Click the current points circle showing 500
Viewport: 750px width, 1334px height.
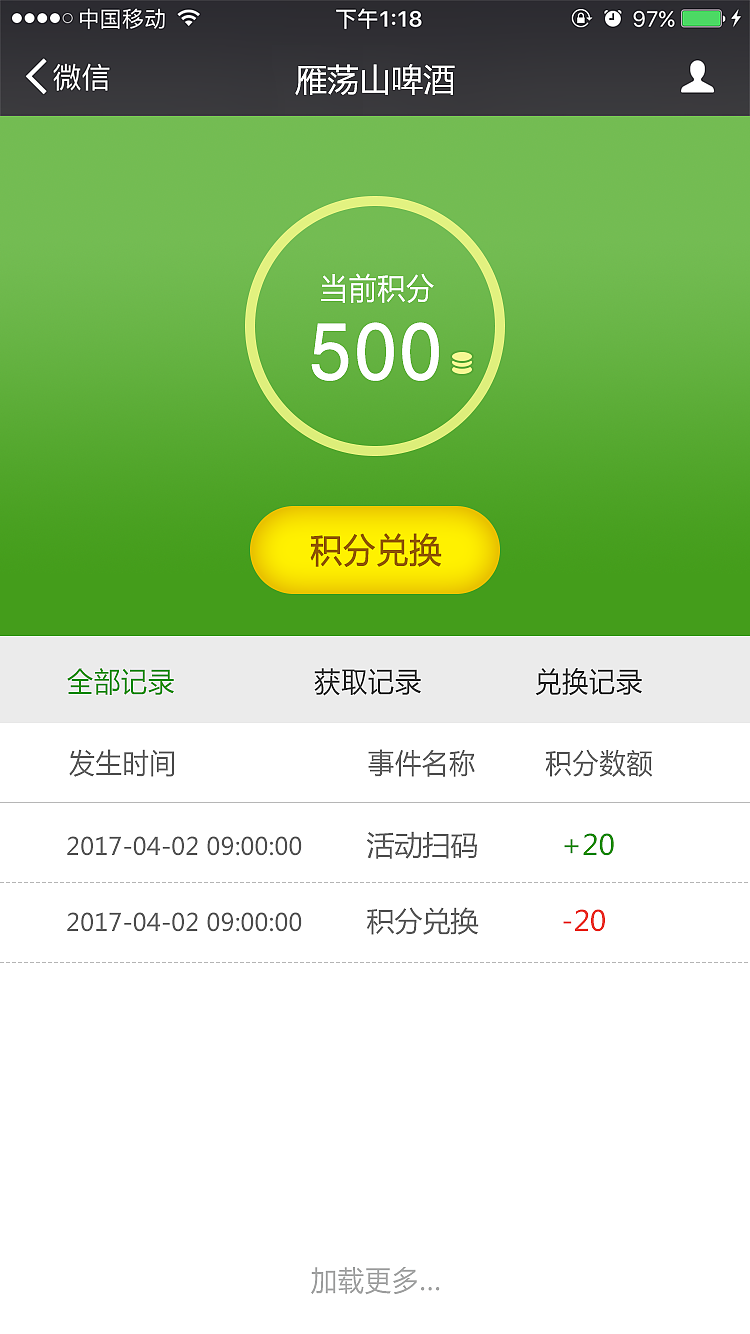click(x=375, y=326)
